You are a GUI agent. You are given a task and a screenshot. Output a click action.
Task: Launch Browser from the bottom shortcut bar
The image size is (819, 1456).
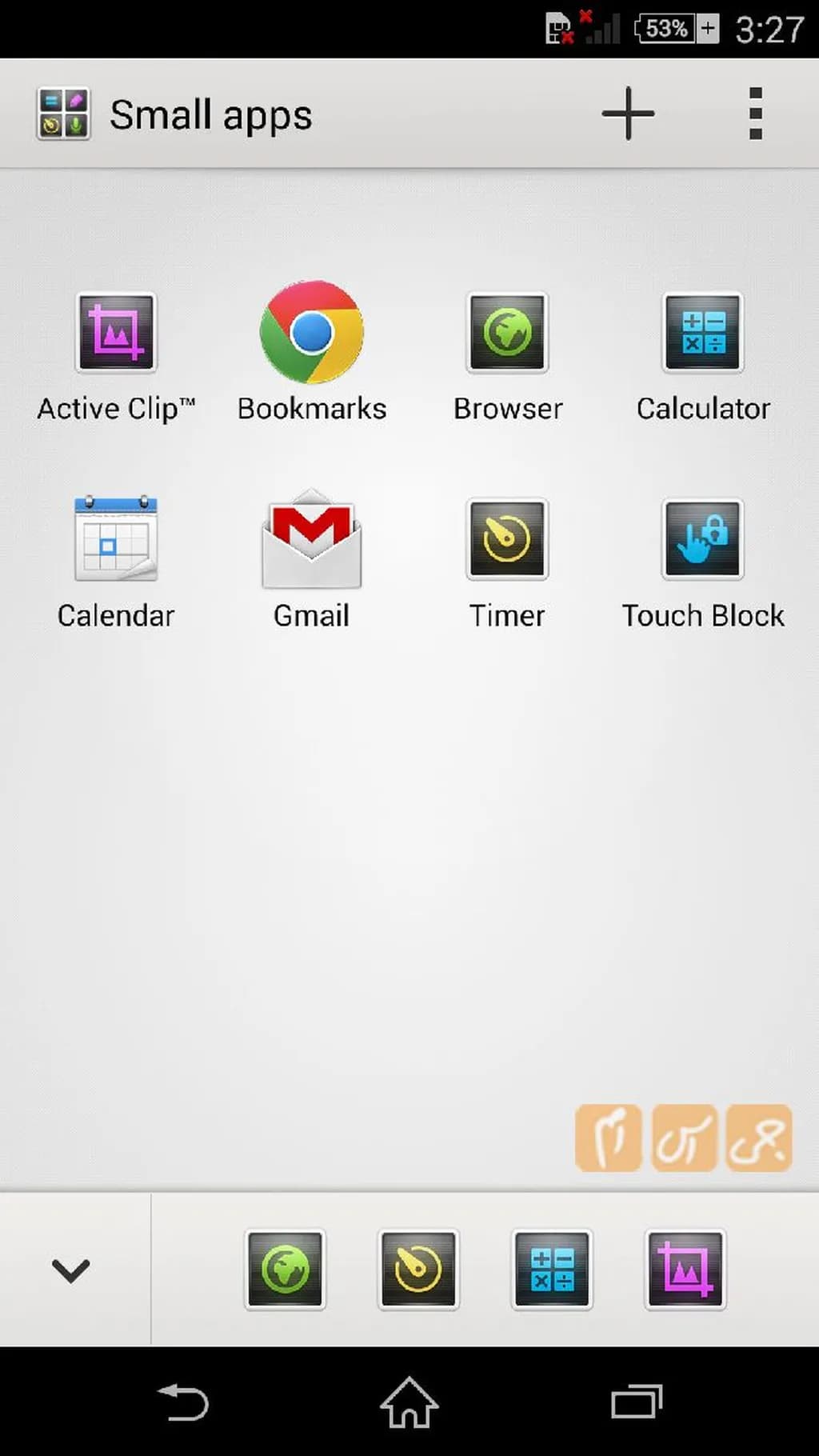[285, 1270]
